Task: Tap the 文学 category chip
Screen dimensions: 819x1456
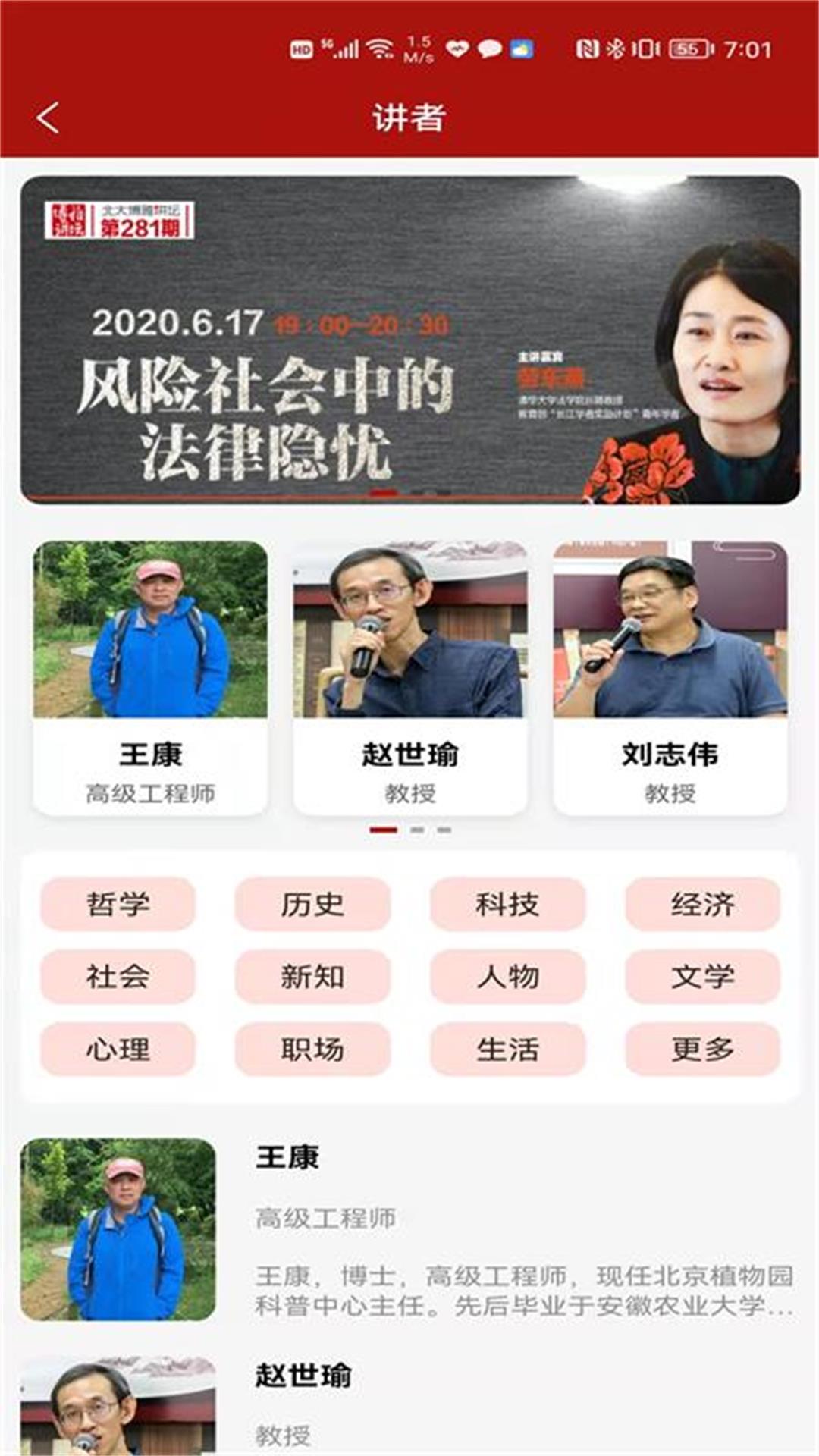Action: tap(702, 977)
